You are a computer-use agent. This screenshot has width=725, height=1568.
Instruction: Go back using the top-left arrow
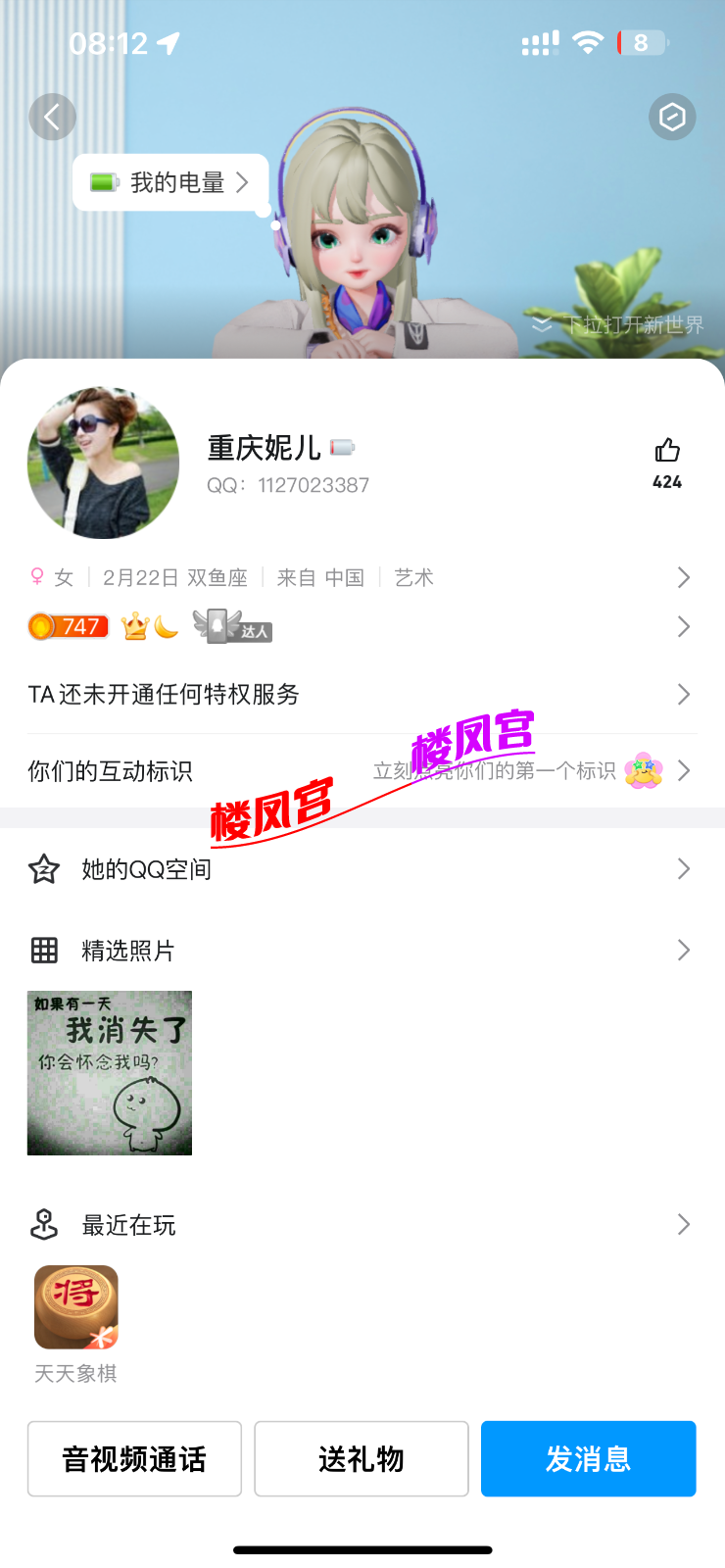point(52,118)
